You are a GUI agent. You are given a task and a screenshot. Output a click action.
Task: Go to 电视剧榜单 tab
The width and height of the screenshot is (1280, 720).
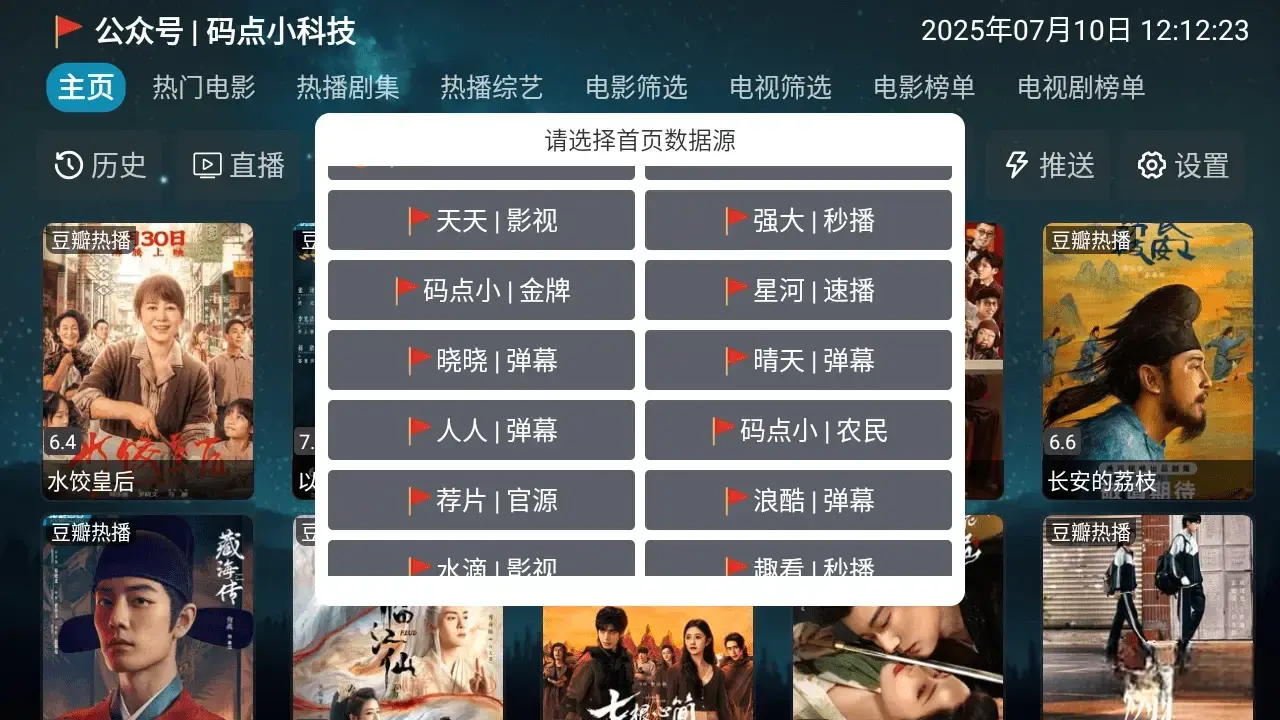[x=1081, y=88]
